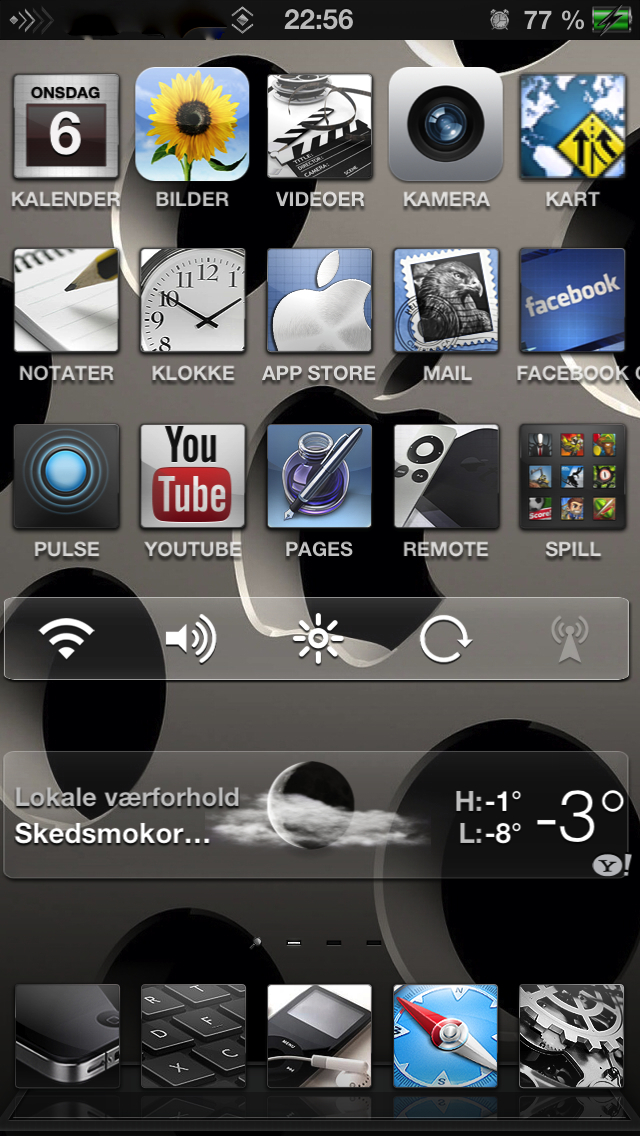This screenshot has height=1136, width=640.
Task: Toggle rotation lock in the quick settings bar
Action: (445, 639)
